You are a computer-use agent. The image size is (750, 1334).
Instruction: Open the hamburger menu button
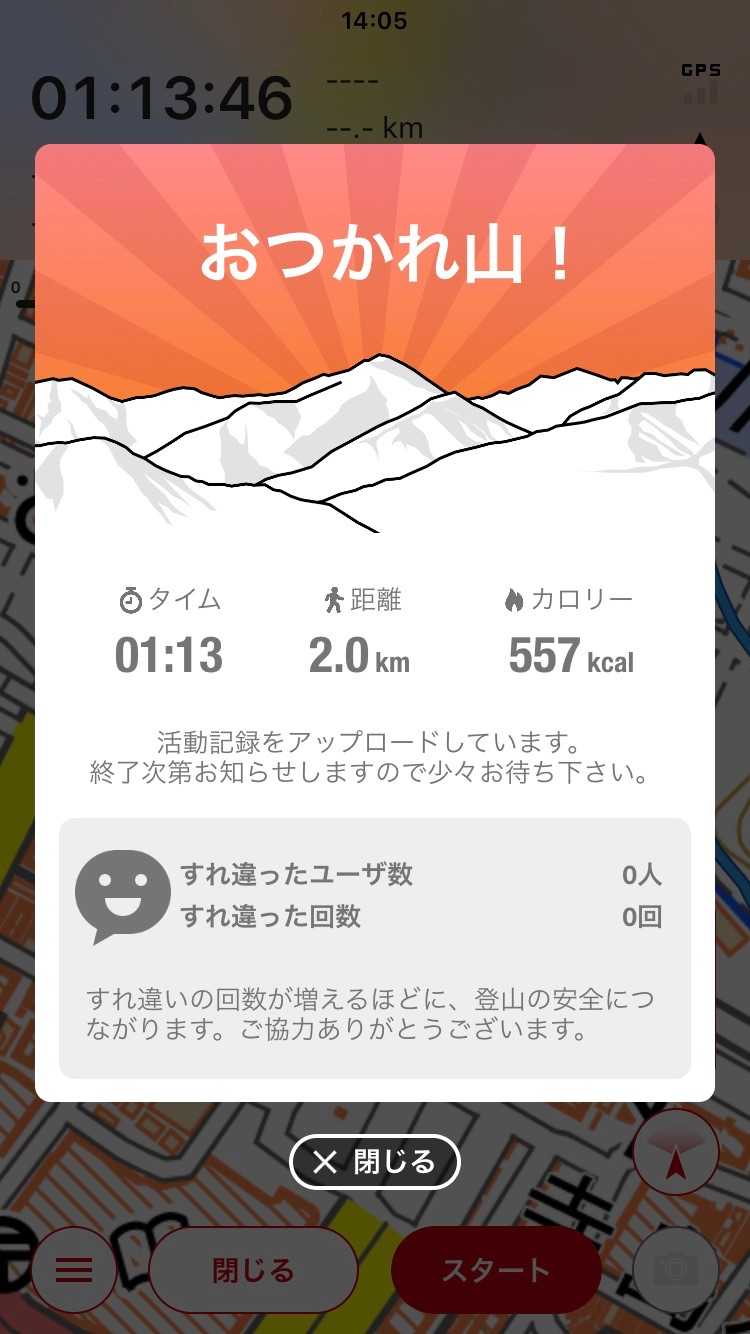(74, 1269)
